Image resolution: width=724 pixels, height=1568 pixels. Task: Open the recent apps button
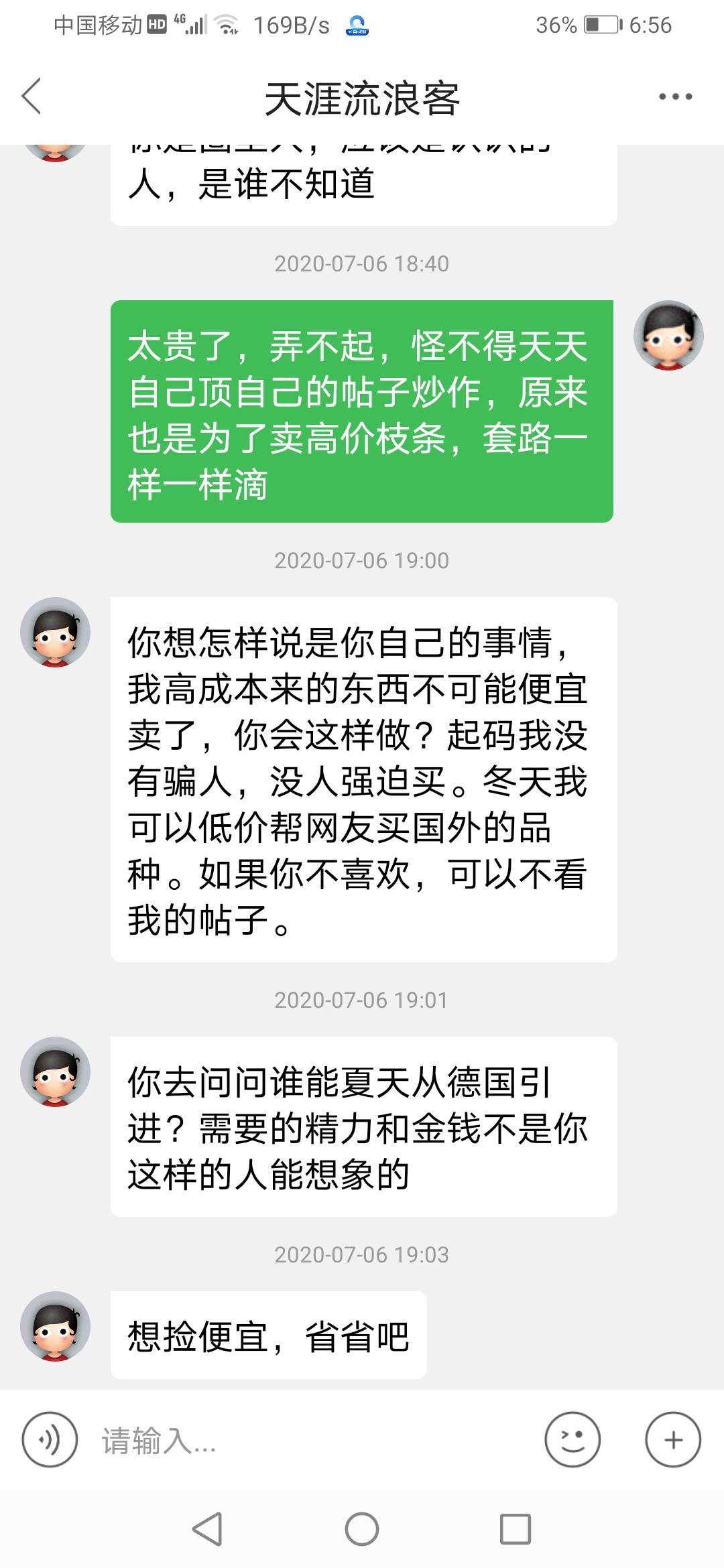click(516, 1529)
